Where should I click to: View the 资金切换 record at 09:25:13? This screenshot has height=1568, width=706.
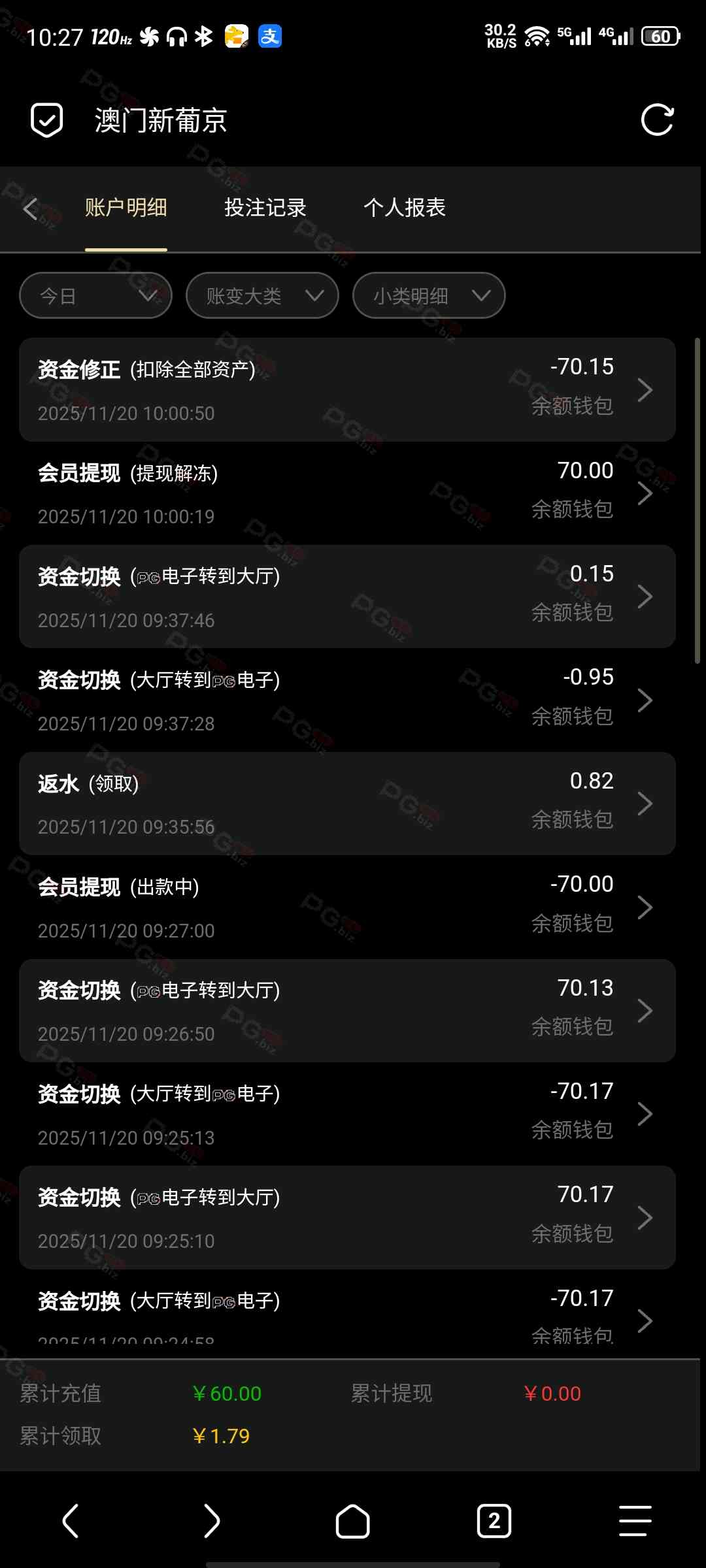pyautogui.click(x=347, y=1114)
